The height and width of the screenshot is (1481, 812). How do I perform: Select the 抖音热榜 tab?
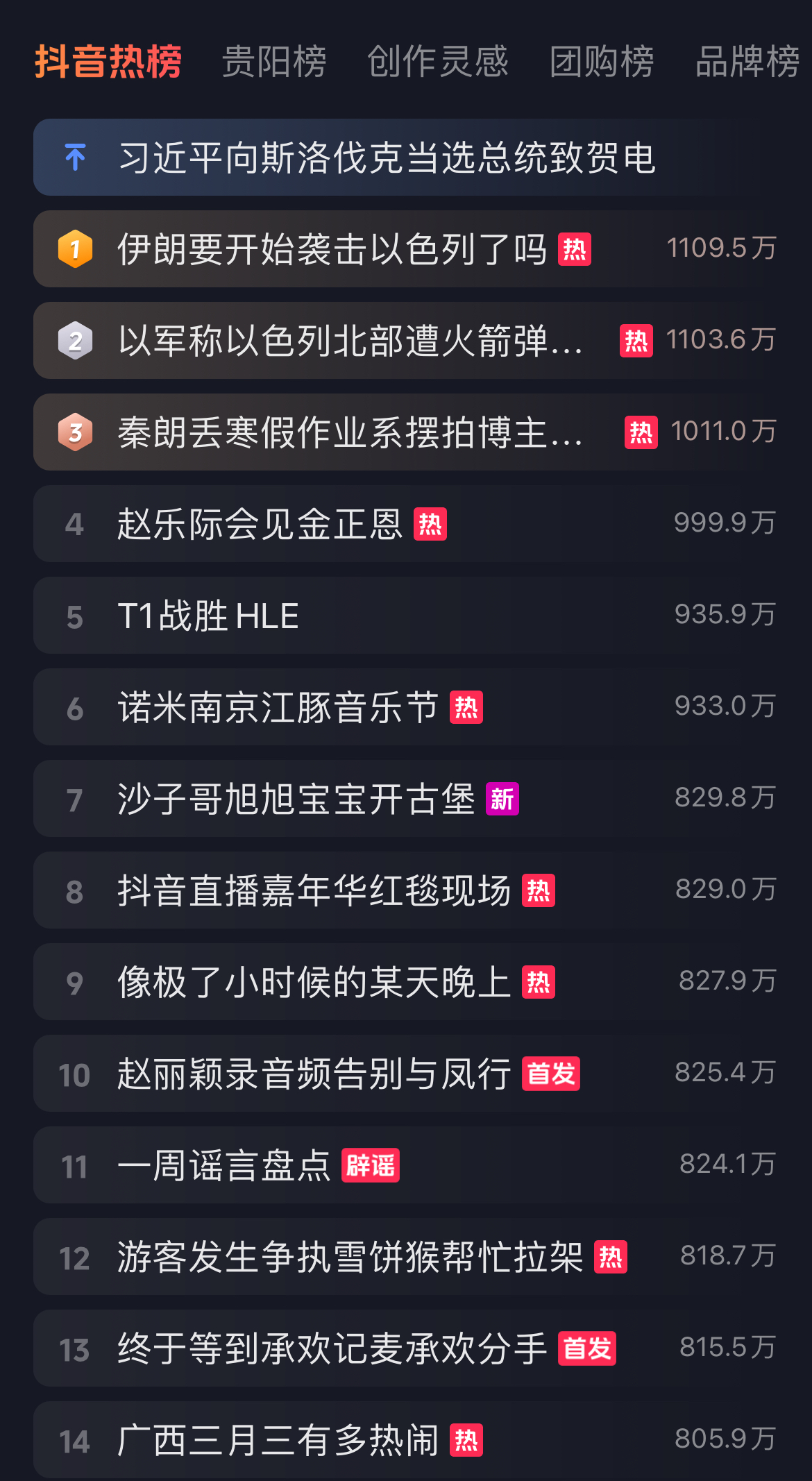108,62
